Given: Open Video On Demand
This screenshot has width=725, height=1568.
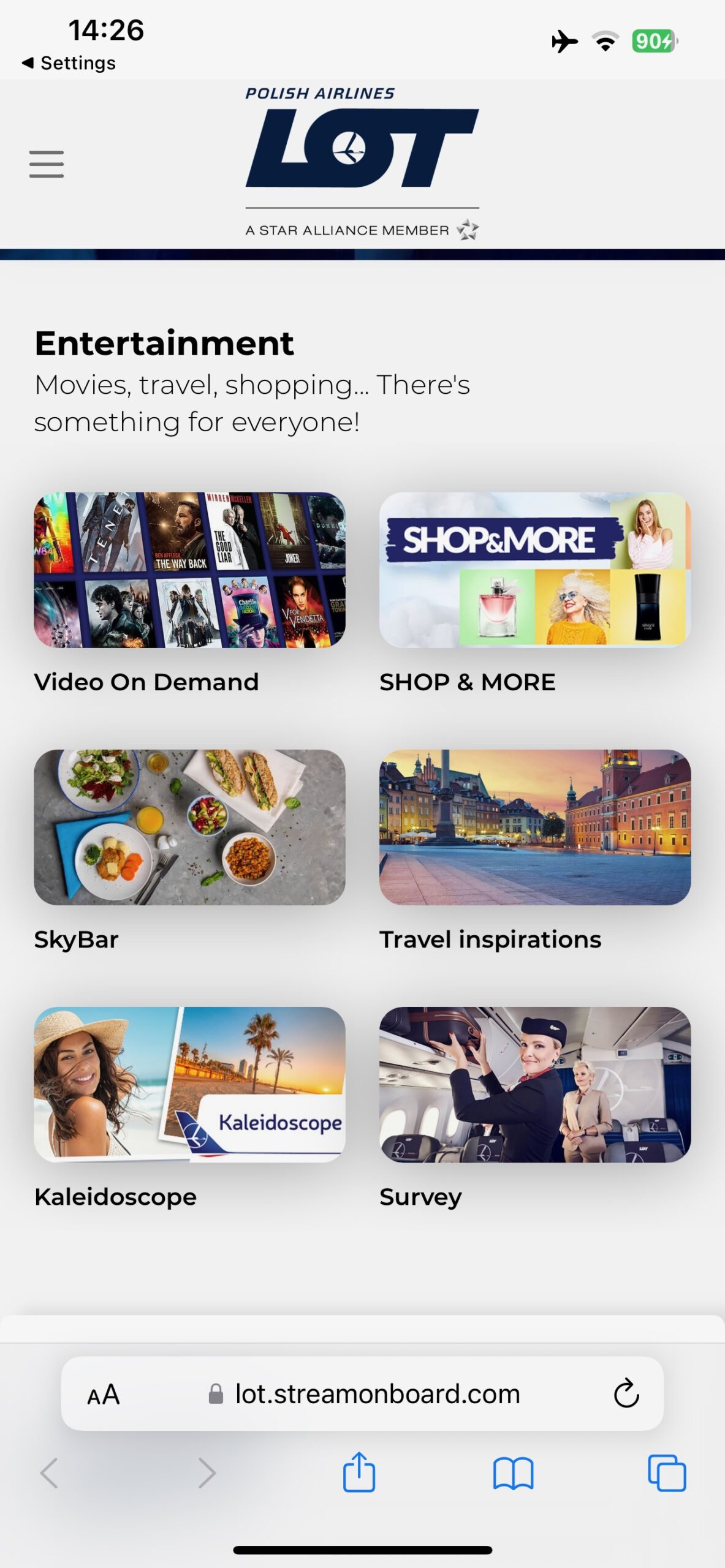Looking at the screenshot, I should [x=189, y=570].
